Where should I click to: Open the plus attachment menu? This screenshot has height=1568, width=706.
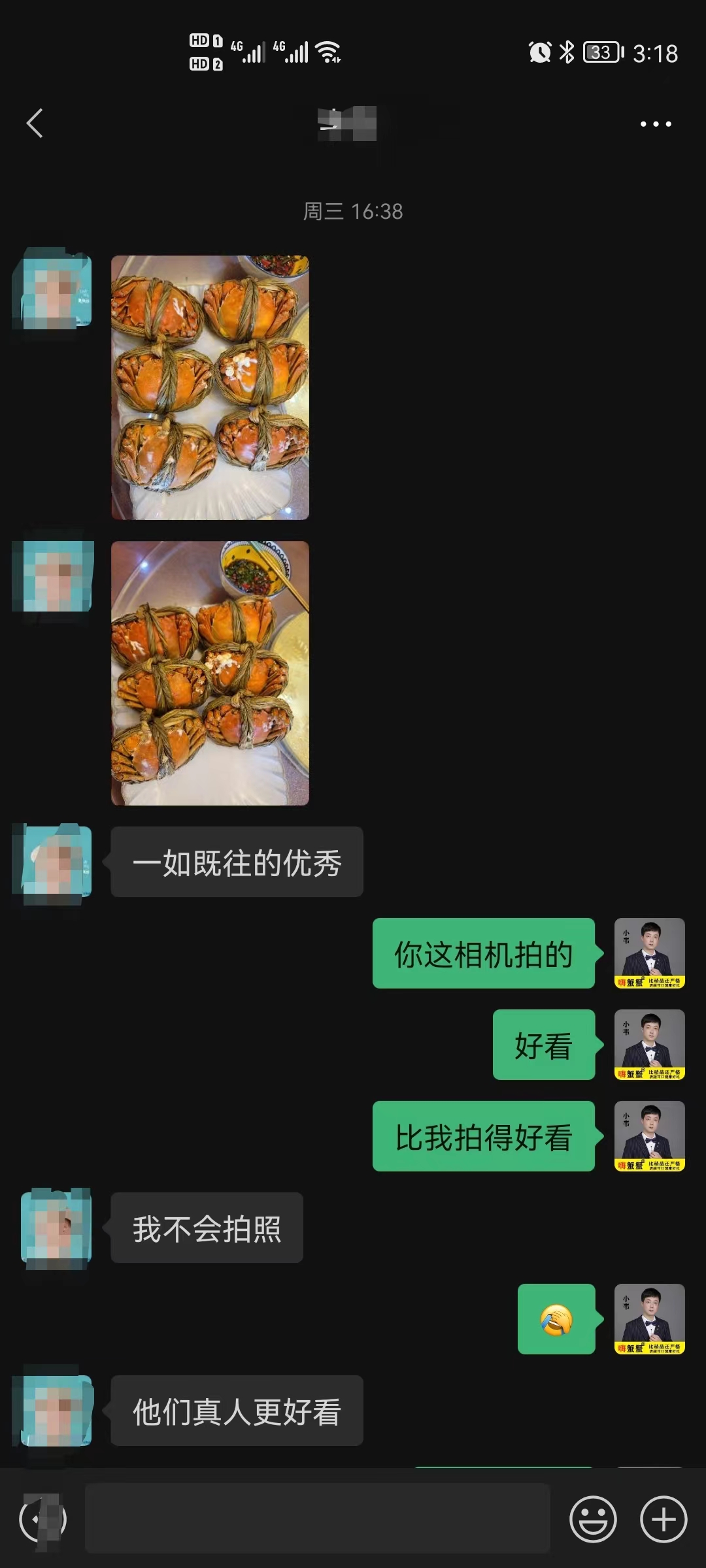pyautogui.click(x=664, y=1519)
